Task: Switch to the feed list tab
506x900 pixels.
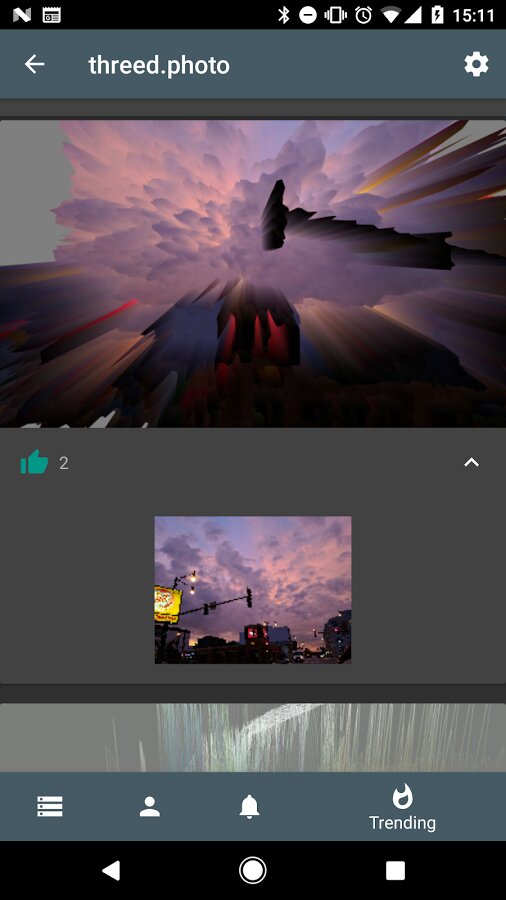Action: [50, 806]
